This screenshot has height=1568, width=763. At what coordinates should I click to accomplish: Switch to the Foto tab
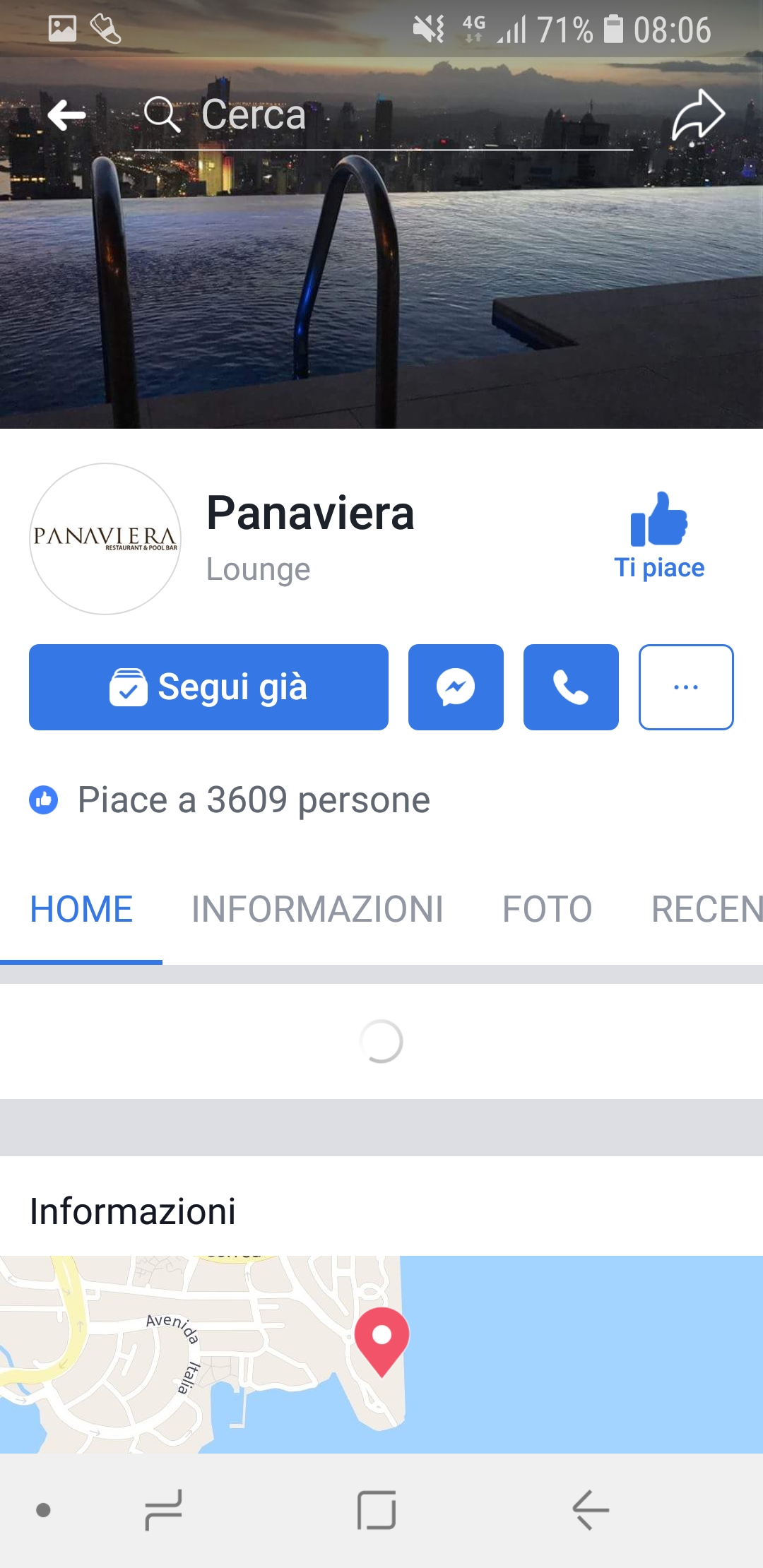point(547,909)
